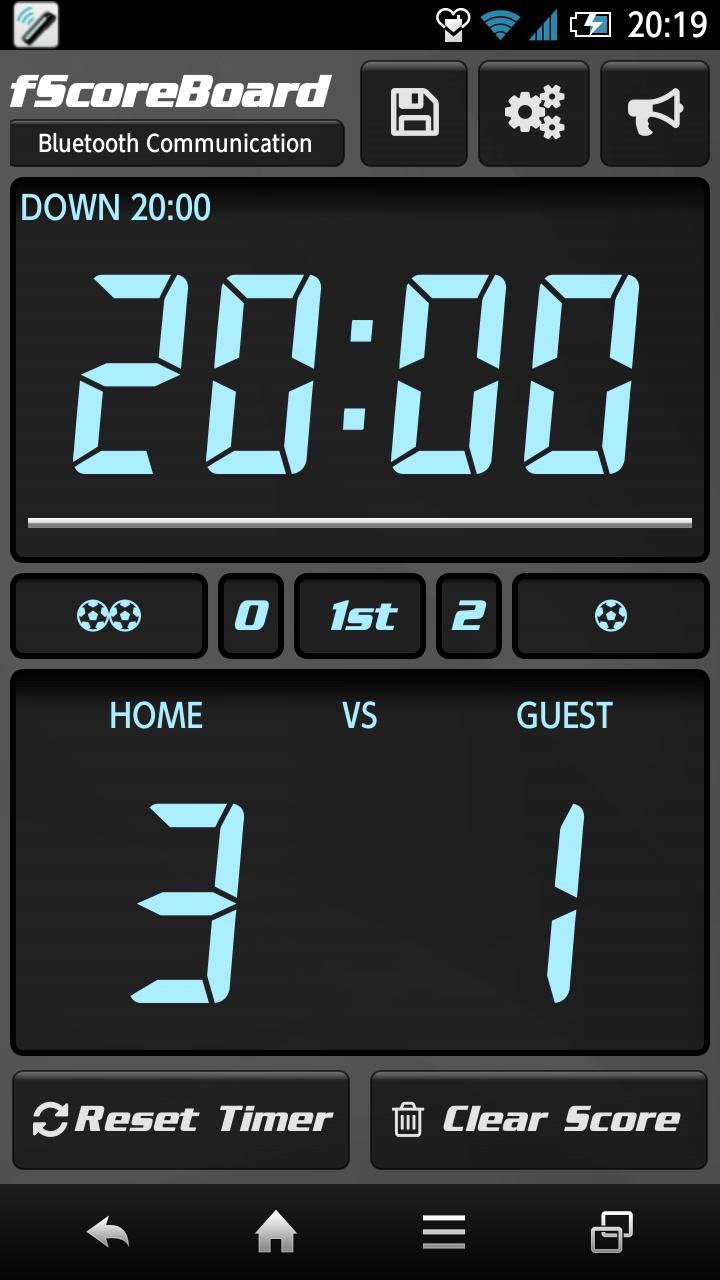Tap the single soccer ball guest icon

[x=610, y=616]
